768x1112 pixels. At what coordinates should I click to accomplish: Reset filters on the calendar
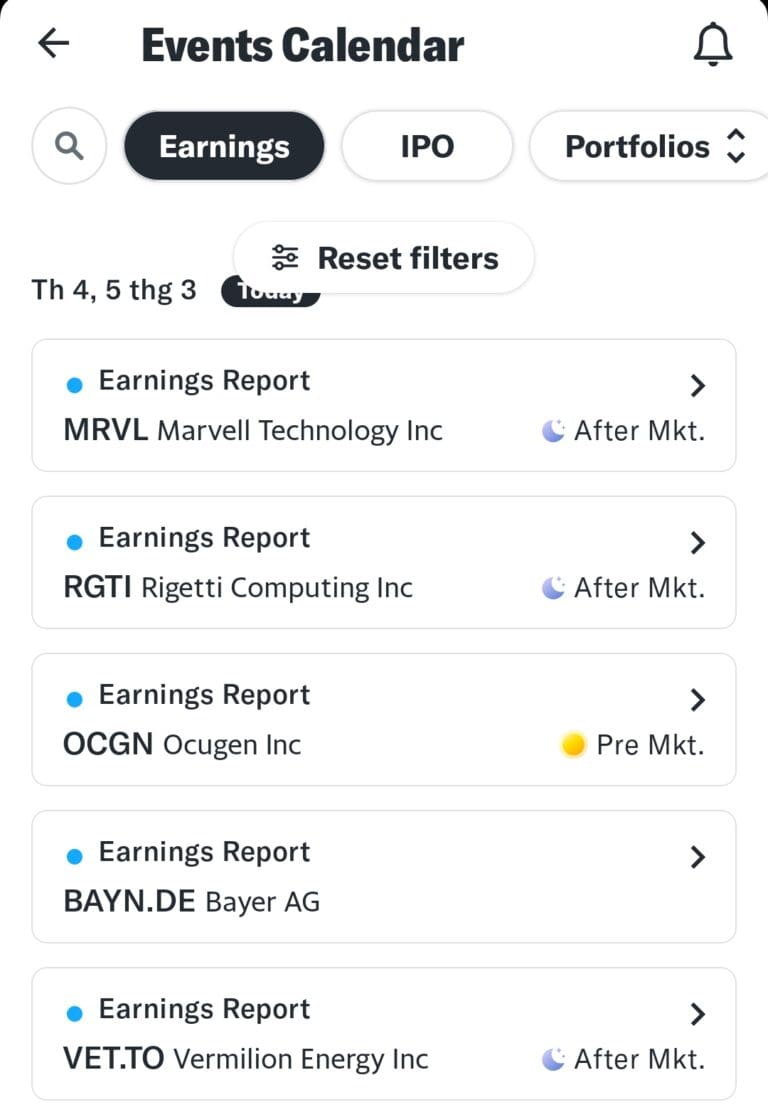tap(384, 258)
